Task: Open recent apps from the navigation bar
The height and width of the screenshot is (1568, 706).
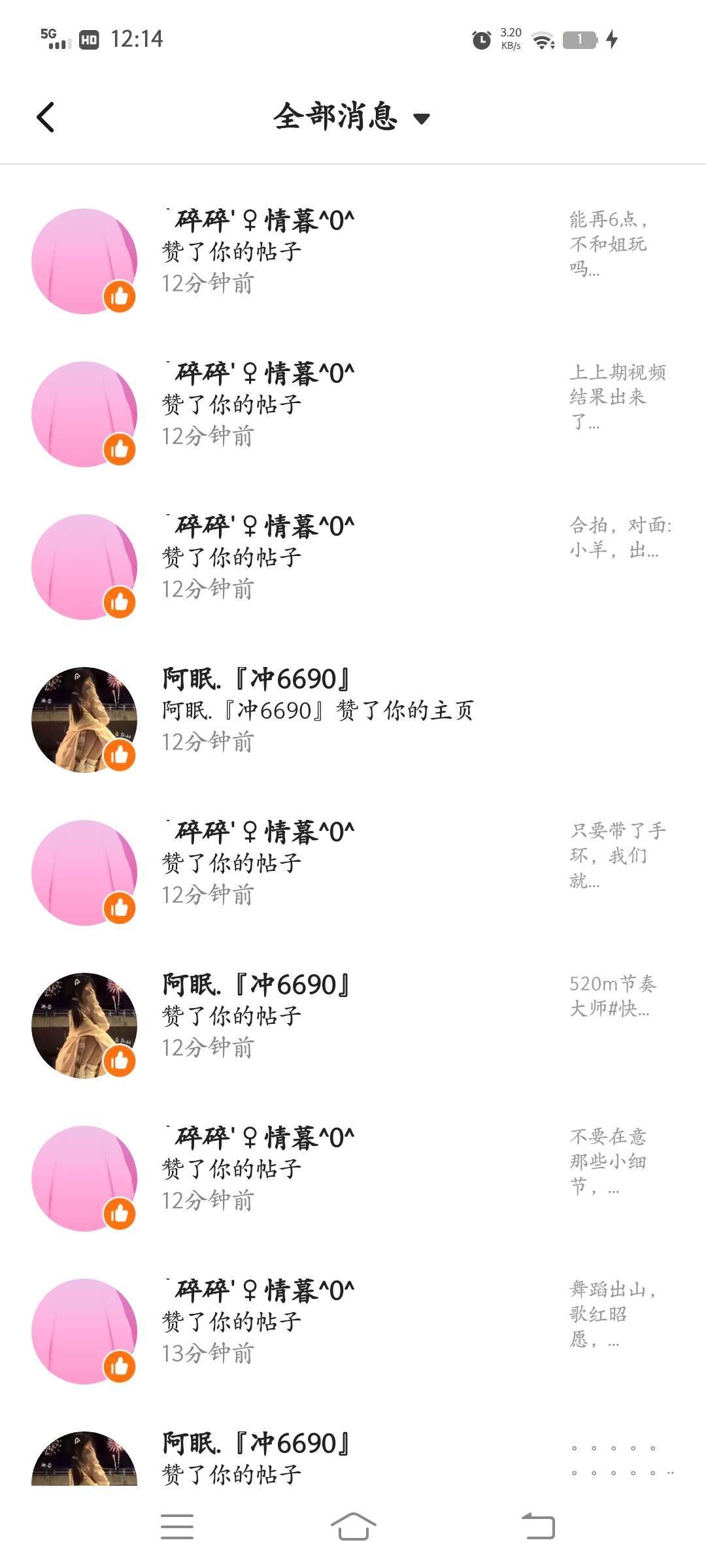Action: click(x=177, y=1527)
